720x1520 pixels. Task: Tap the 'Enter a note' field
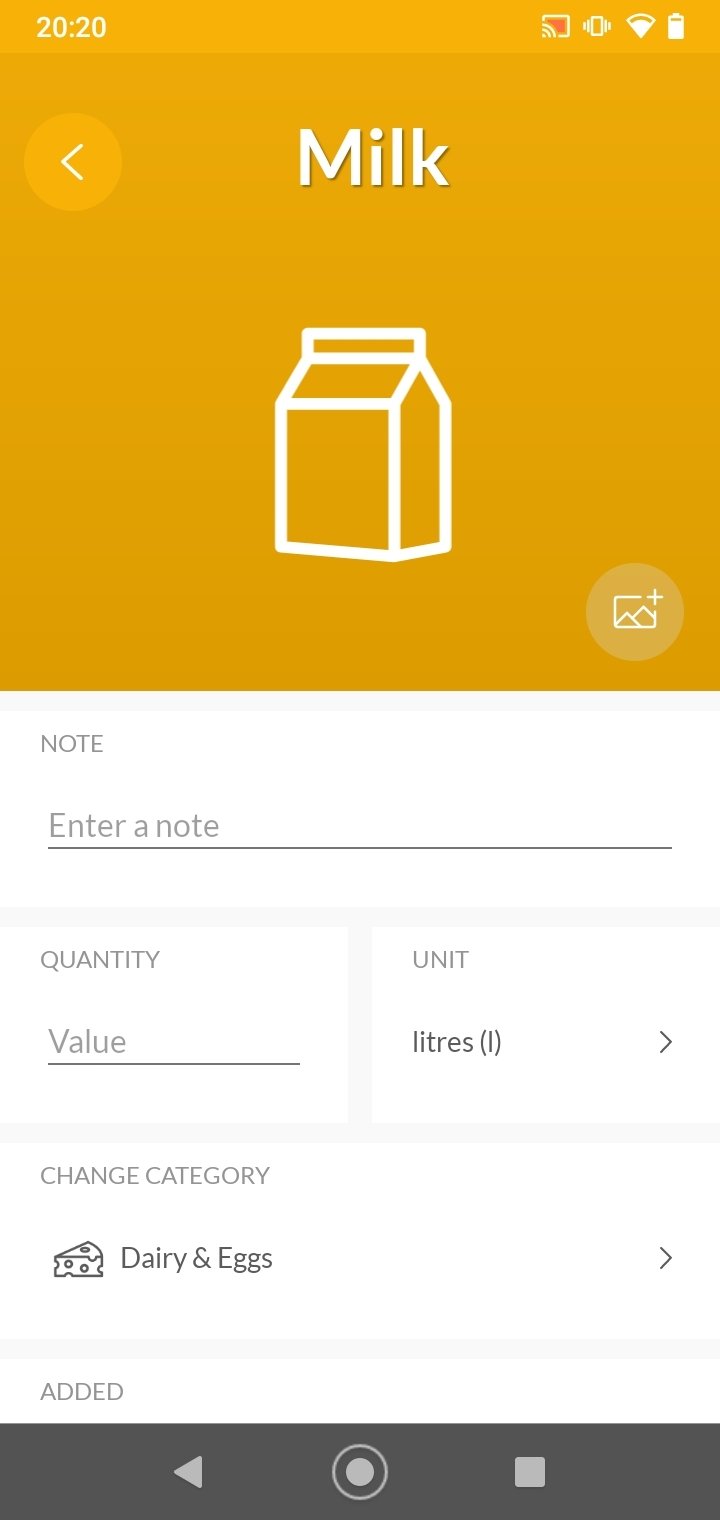click(358, 826)
